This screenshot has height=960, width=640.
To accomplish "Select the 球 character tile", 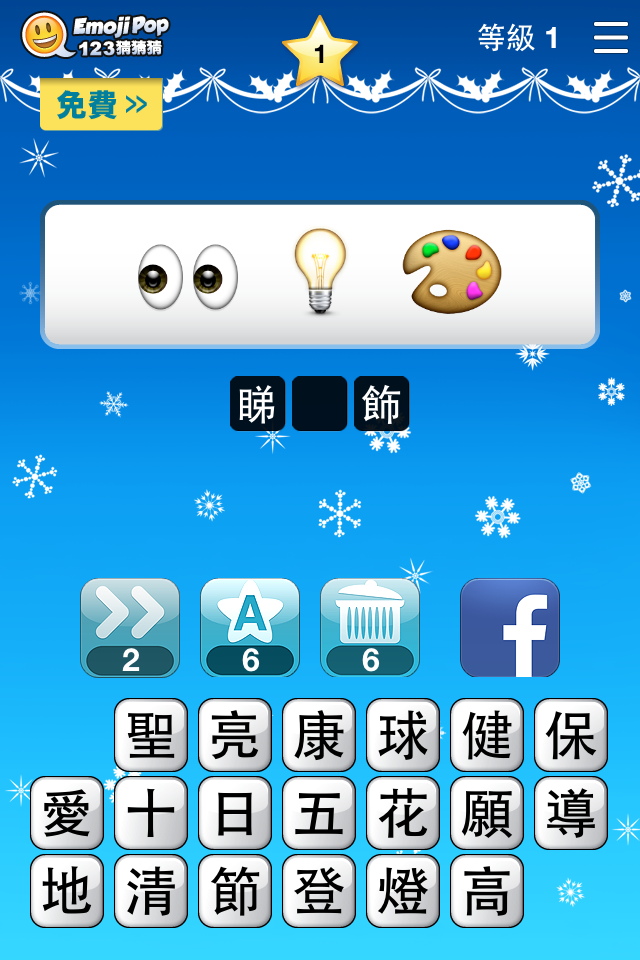I will [403, 735].
